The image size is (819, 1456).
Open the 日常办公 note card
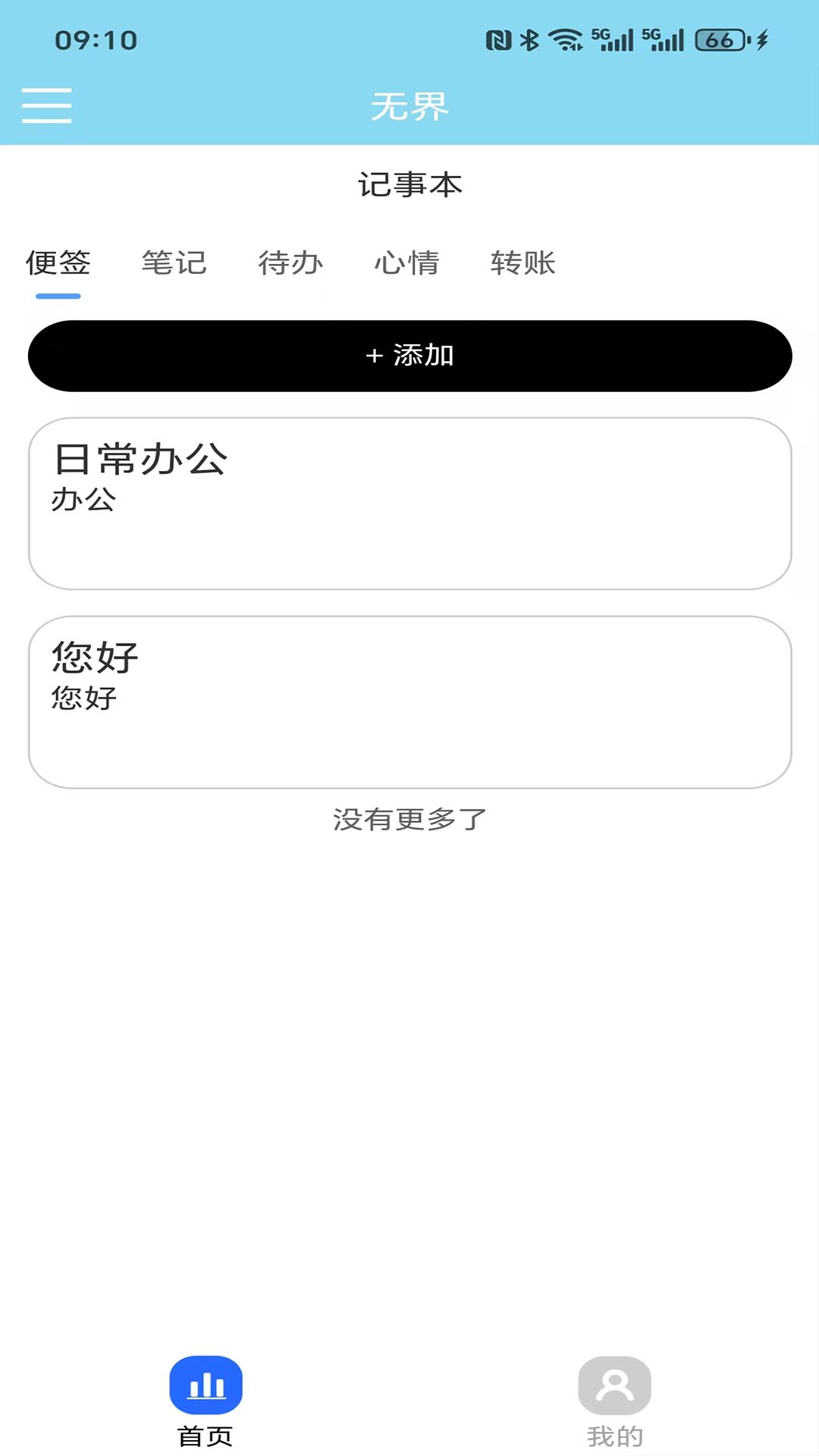tap(410, 504)
